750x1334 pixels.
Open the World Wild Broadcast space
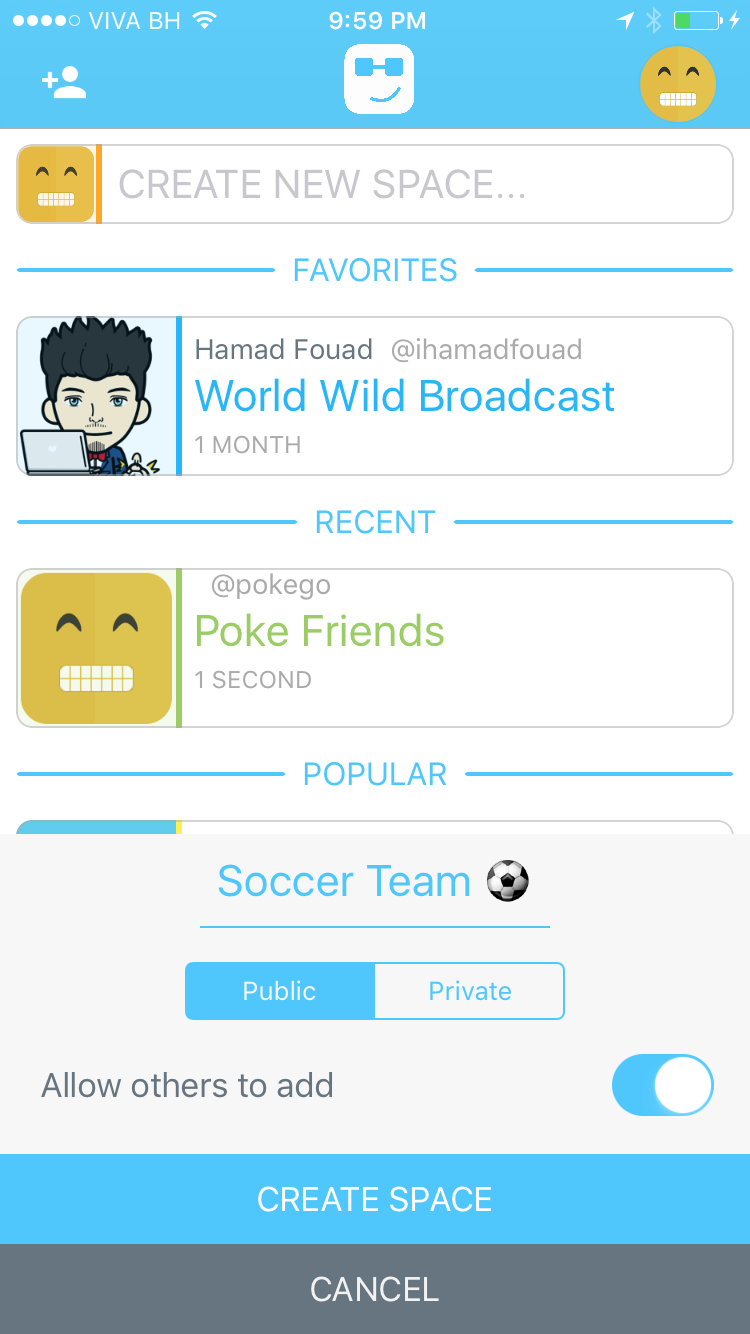pyautogui.click(x=404, y=396)
